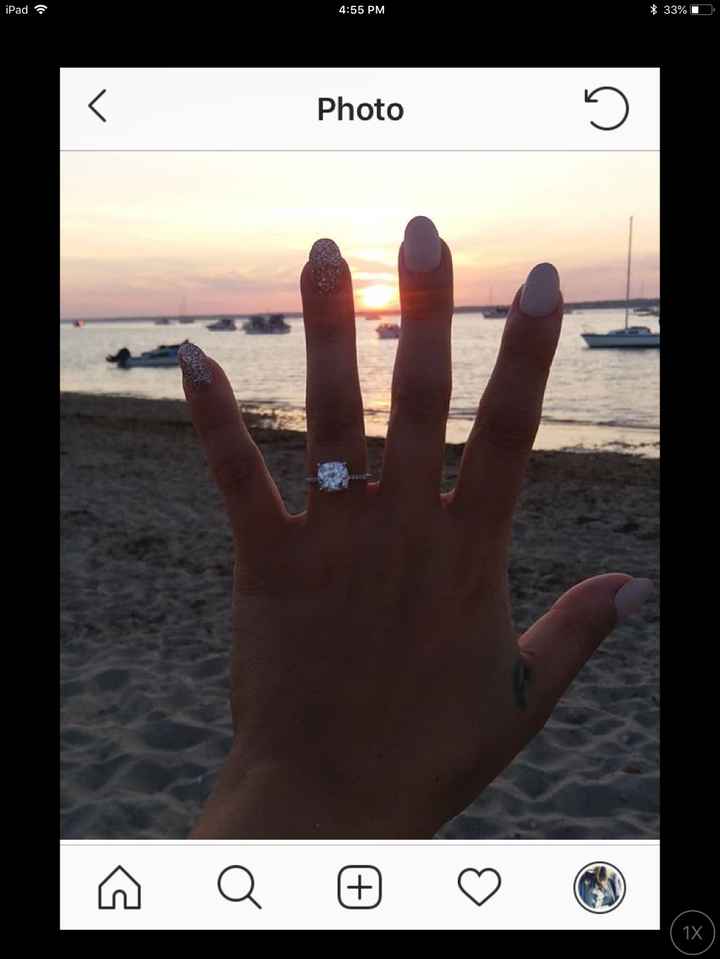Check Bluetooth status in the status bar
Image resolution: width=720 pixels, height=959 pixels.
pyautogui.click(x=655, y=10)
